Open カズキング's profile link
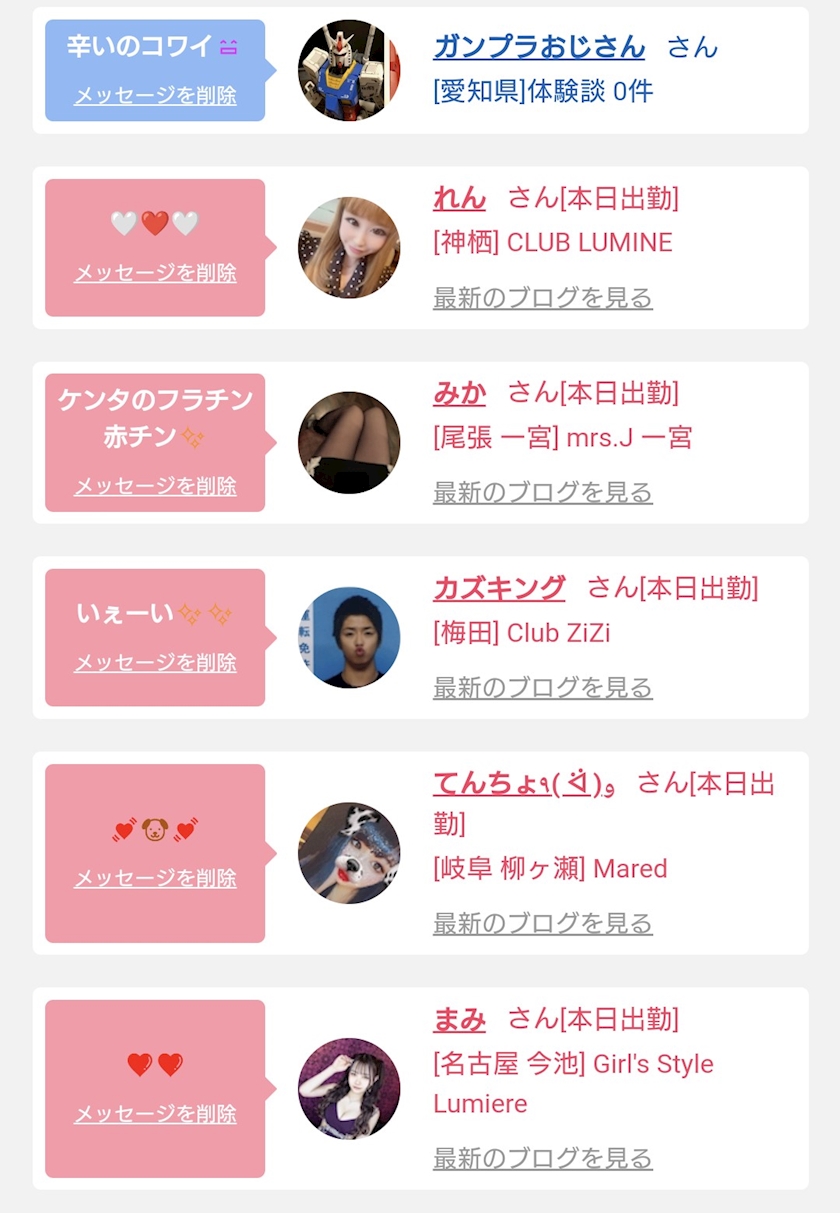 click(x=499, y=588)
